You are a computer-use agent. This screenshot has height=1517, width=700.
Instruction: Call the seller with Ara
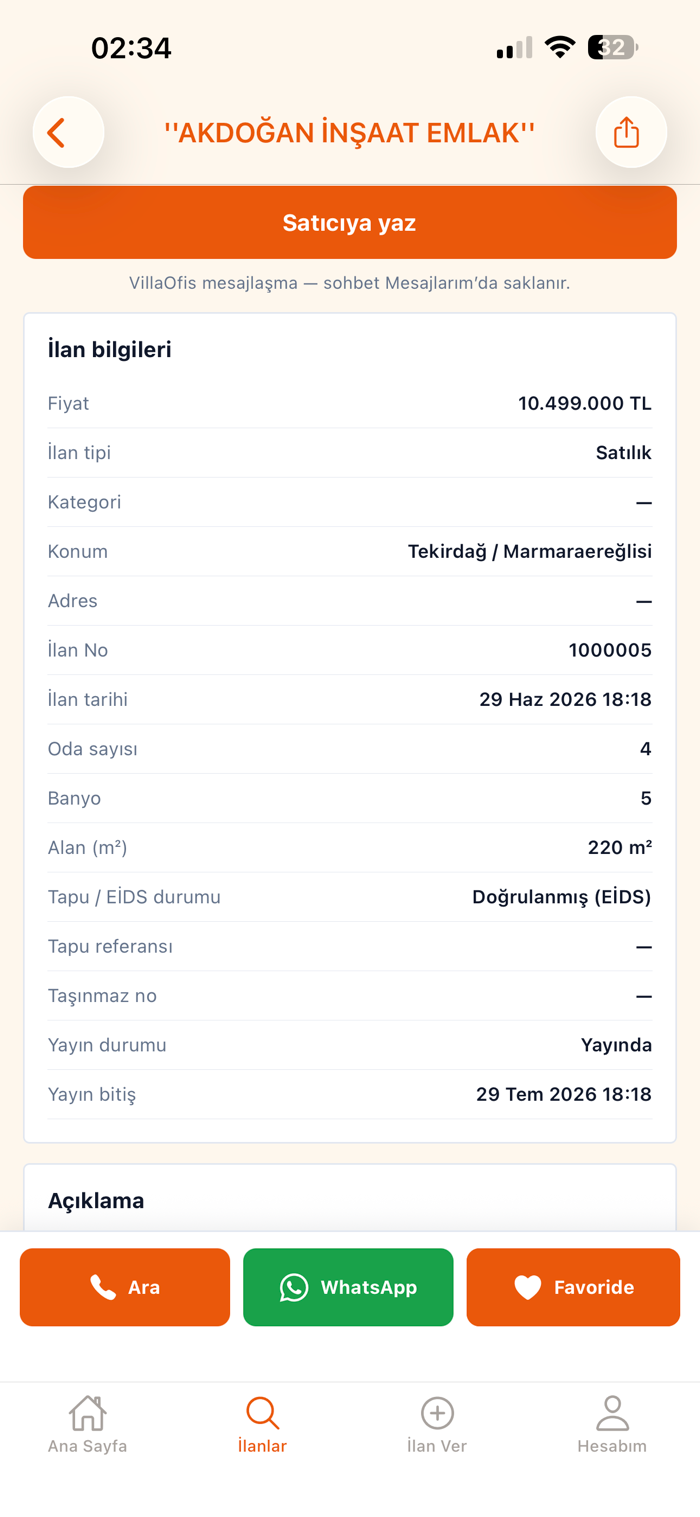[x=125, y=1287]
